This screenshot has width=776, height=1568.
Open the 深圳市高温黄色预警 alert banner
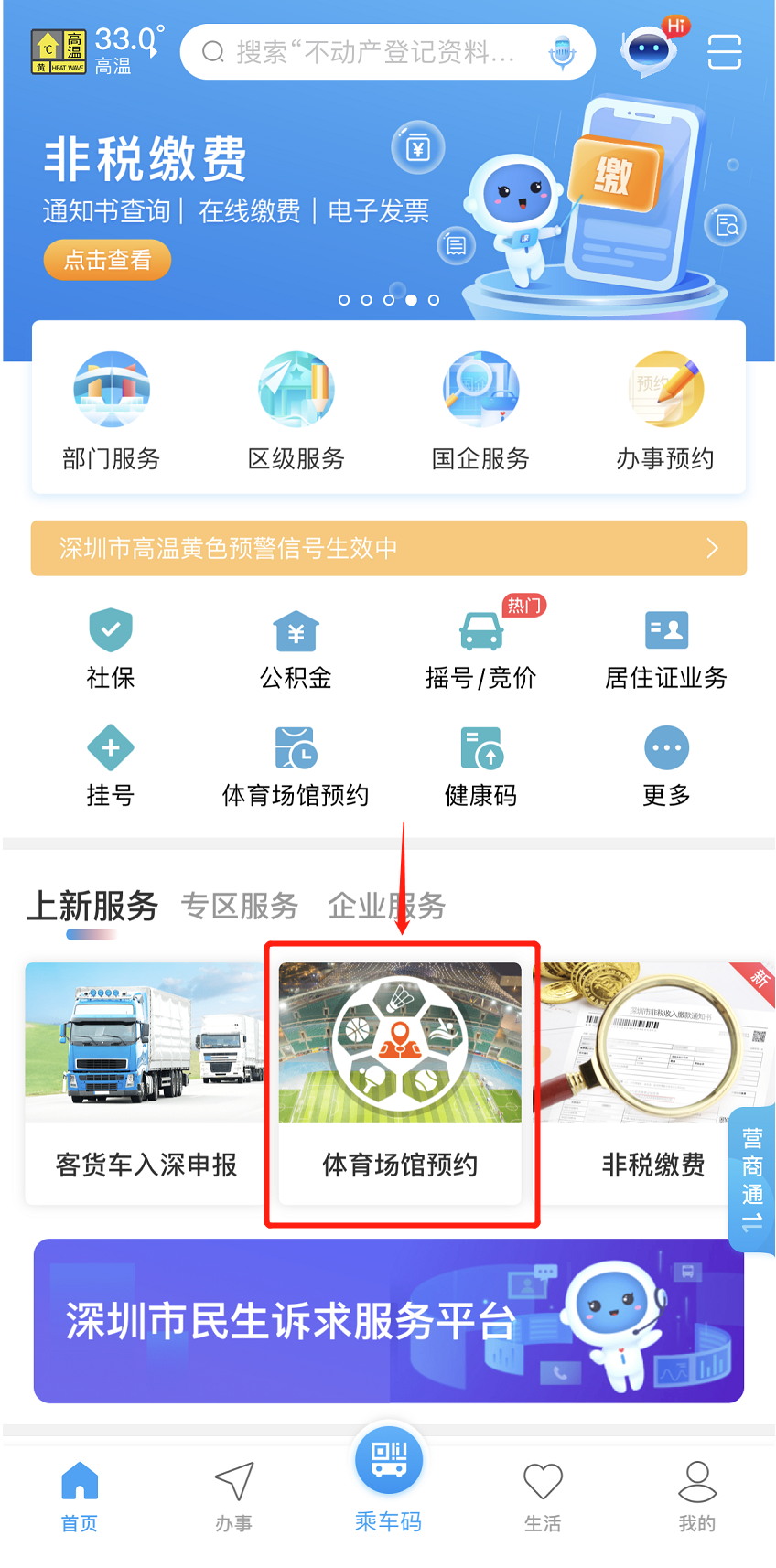tap(388, 548)
